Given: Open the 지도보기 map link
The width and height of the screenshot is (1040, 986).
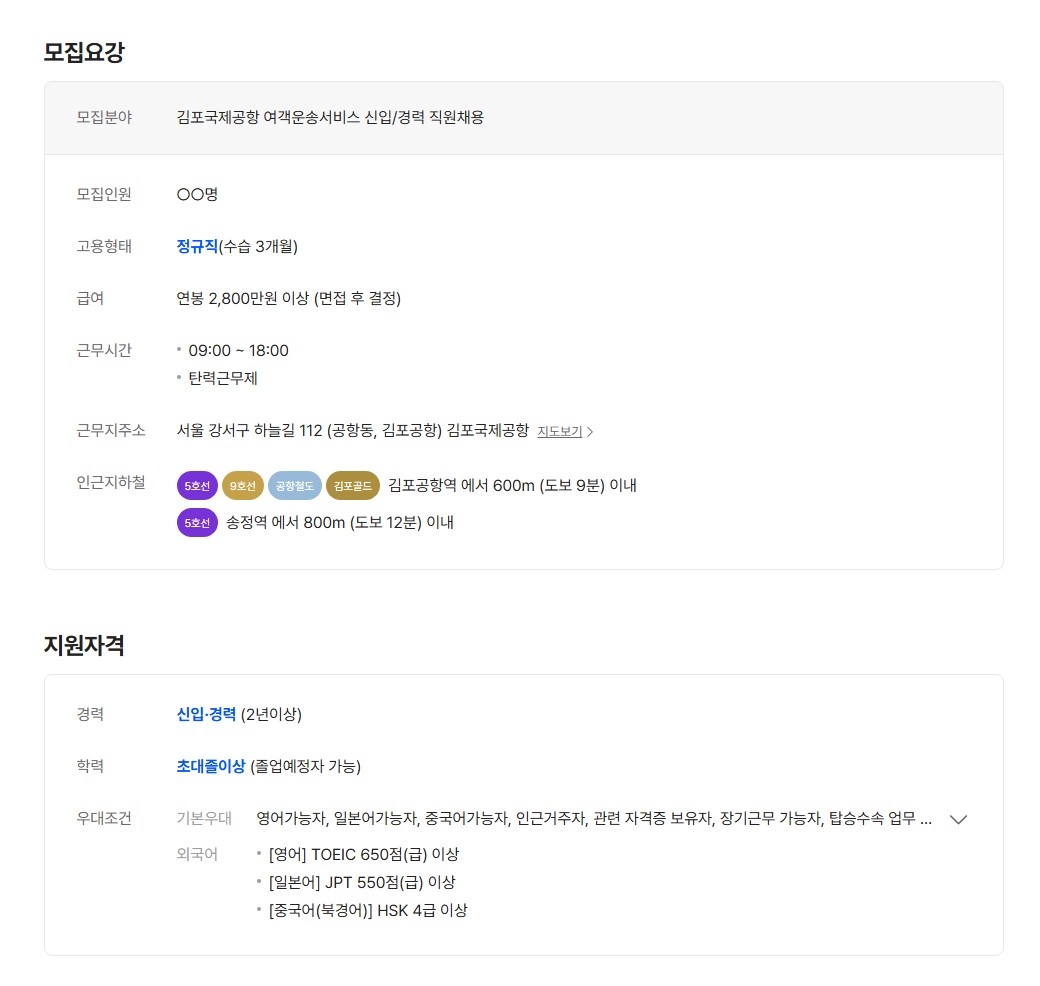Looking at the screenshot, I should click(564, 432).
